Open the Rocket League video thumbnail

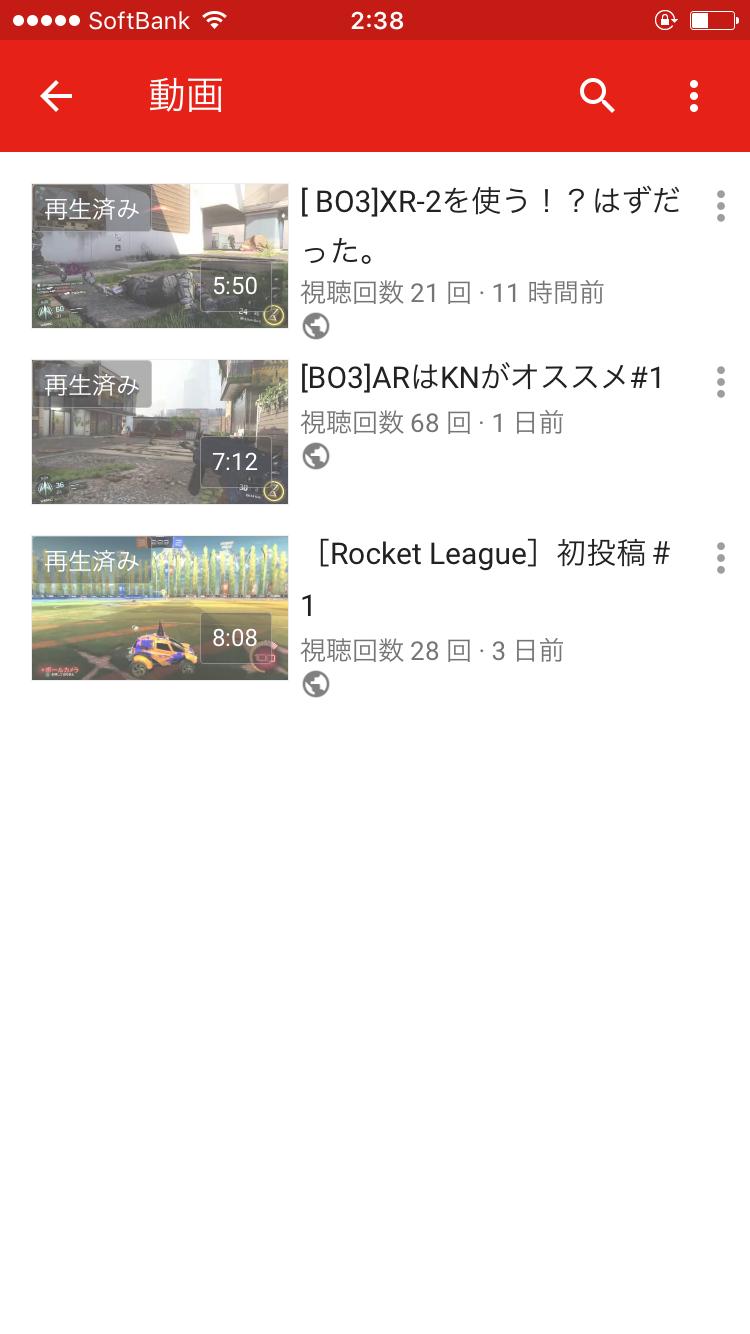[x=159, y=608]
